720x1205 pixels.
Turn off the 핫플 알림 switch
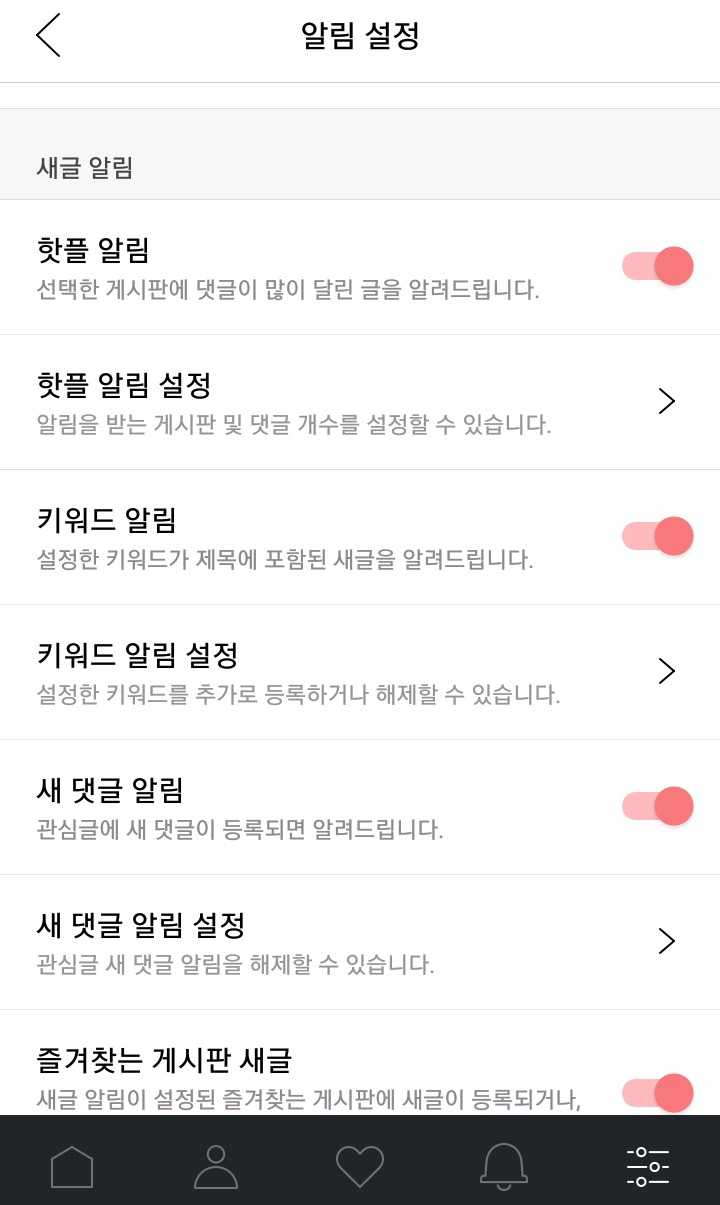click(x=657, y=266)
